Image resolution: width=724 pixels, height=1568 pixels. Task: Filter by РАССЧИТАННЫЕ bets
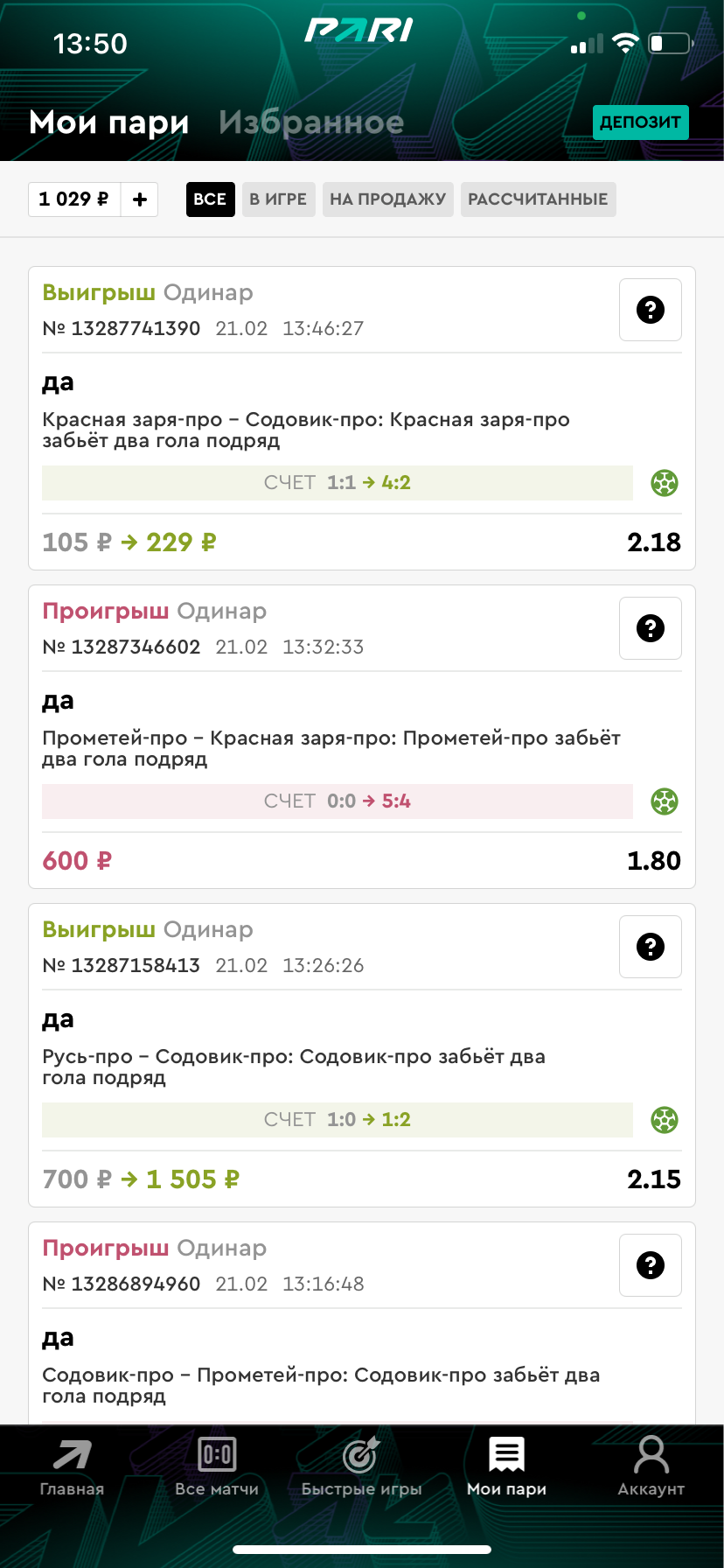click(x=538, y=199)
